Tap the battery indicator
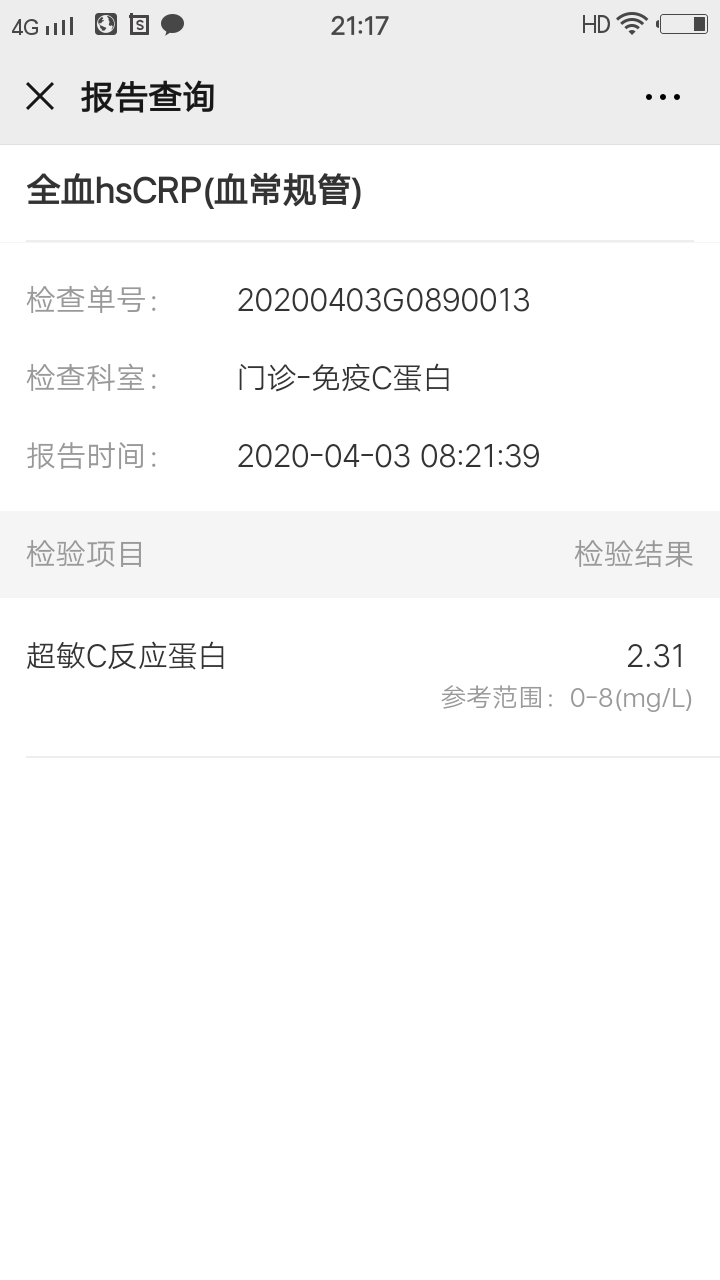The height and width of the screenshot is (1280, 720). (x=684, y=27)
